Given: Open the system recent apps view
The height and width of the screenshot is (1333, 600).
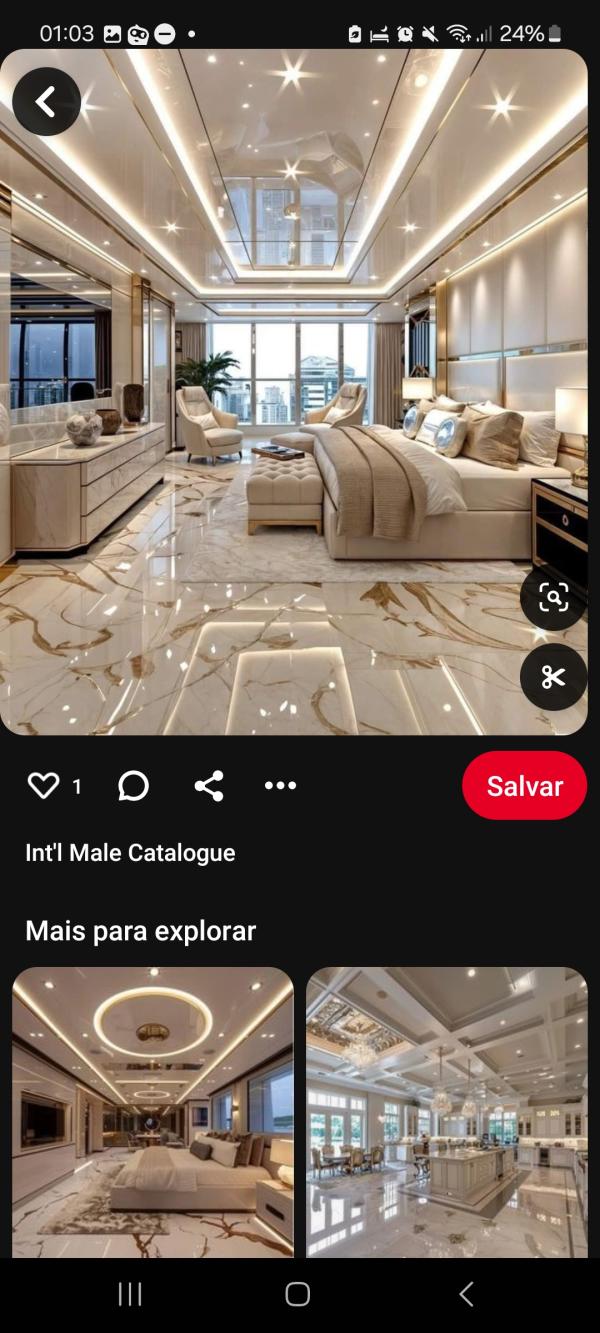Looking at the screenshot, I should (x=130, y=1294).
